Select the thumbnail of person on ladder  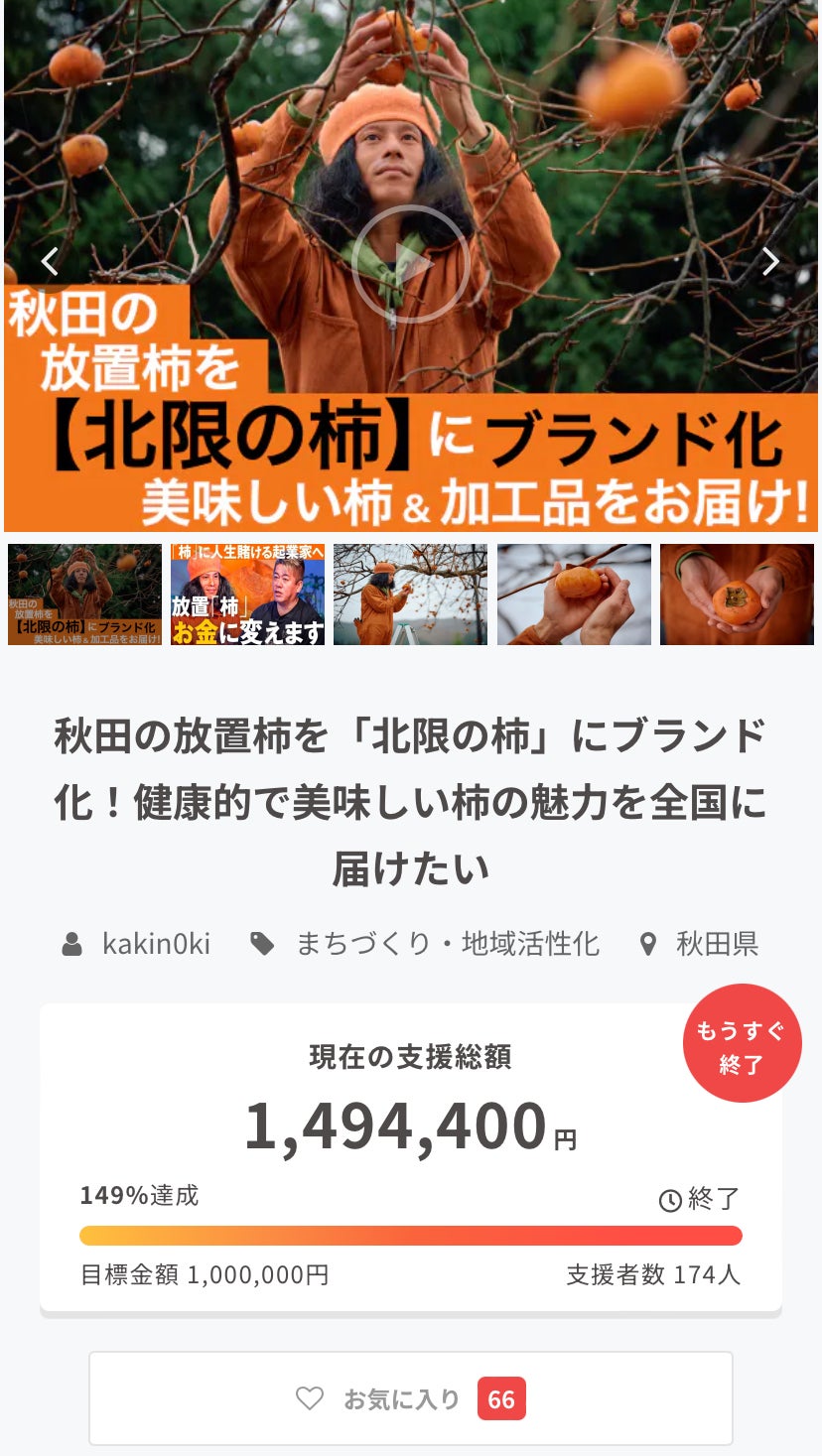410,595
